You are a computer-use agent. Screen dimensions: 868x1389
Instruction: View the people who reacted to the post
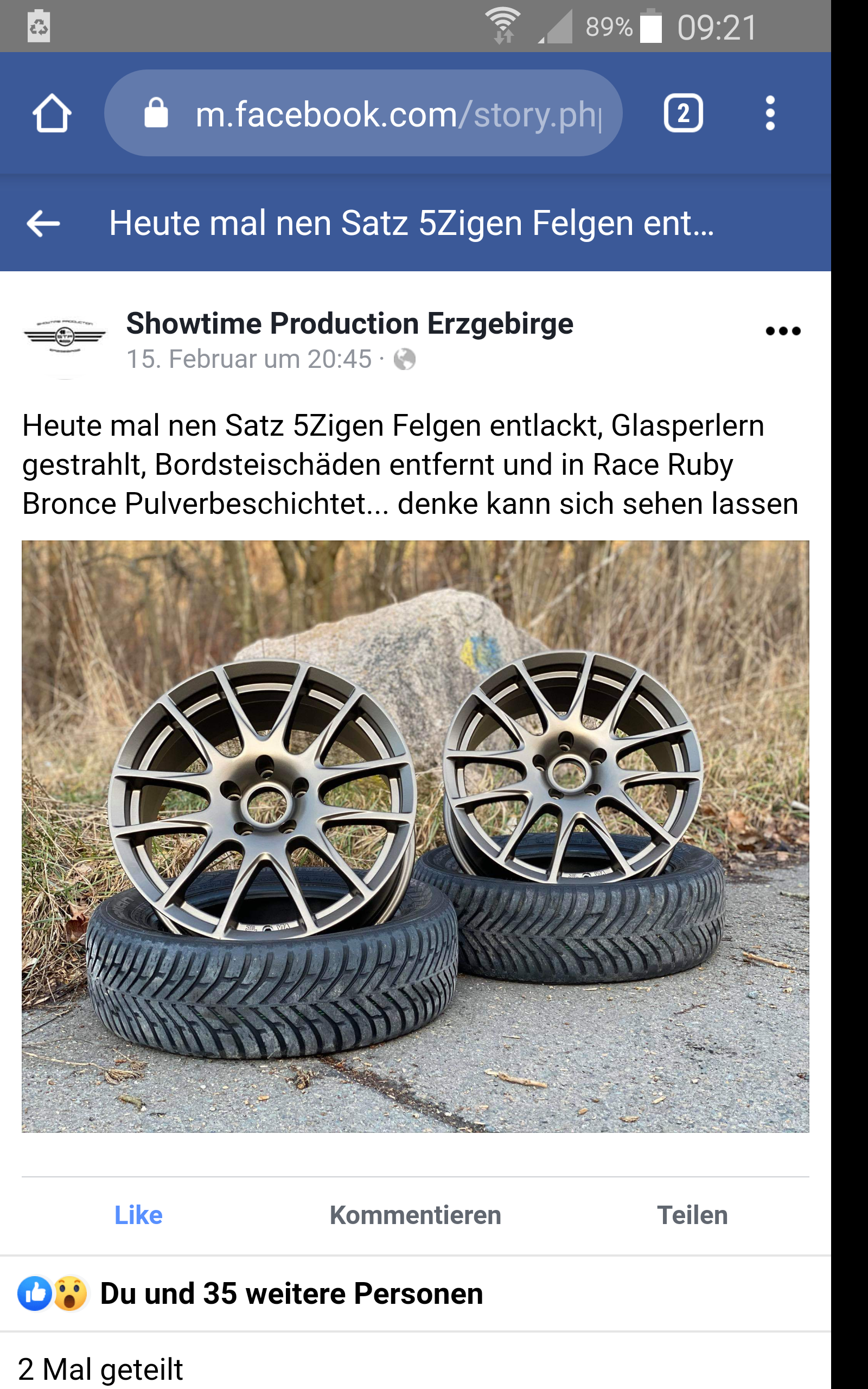[290, 1294]
